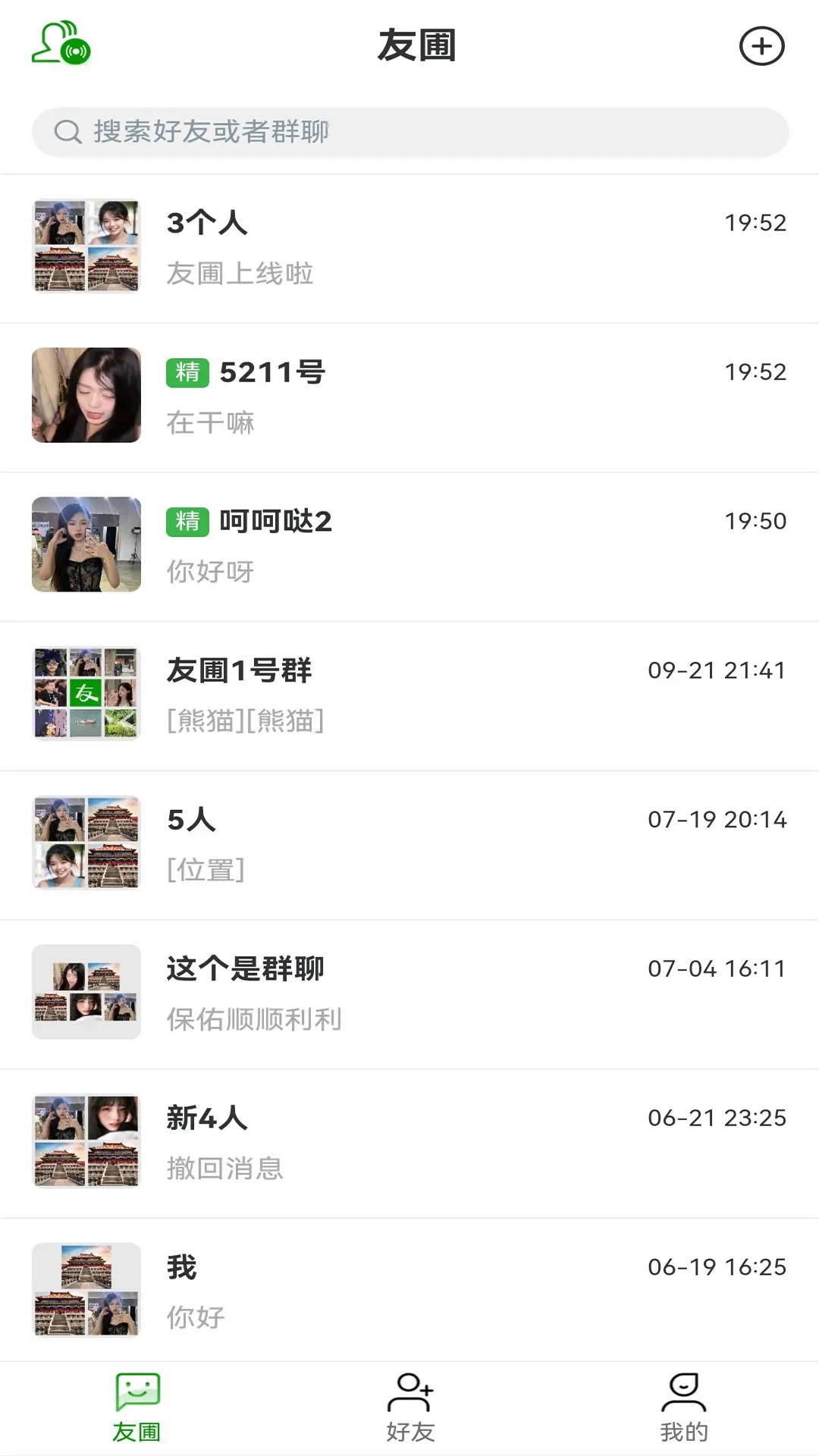Focus the 搜索好友或者群聊 search box
The width and height of the screenshot is (819, 1456).
(x=409, y=132)
